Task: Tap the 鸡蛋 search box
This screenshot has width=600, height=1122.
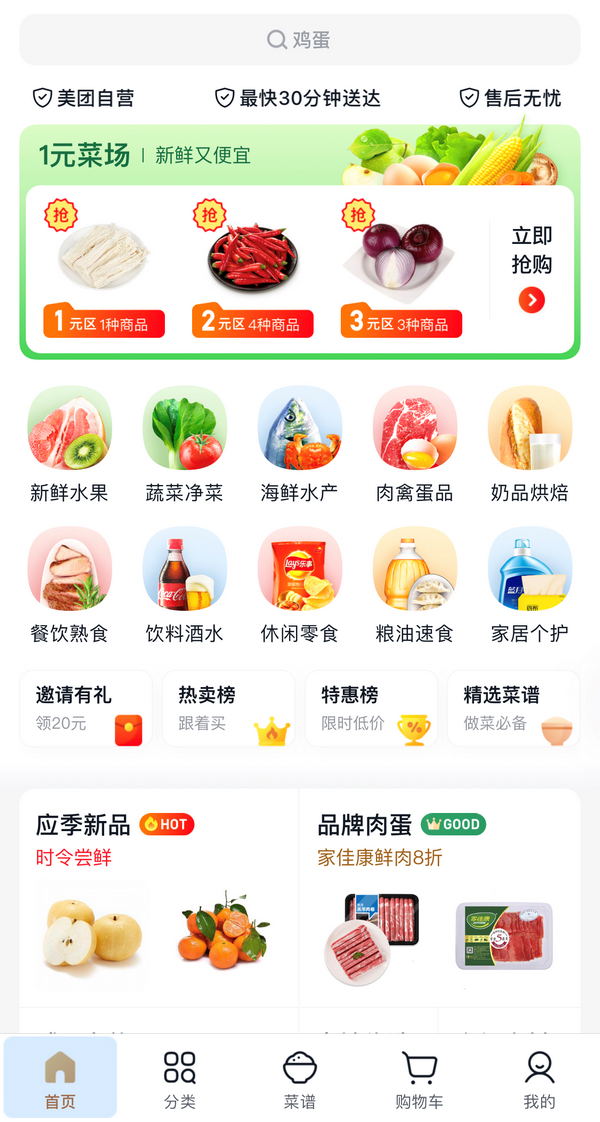Action: pyautogui.click(x=299, y=40)
